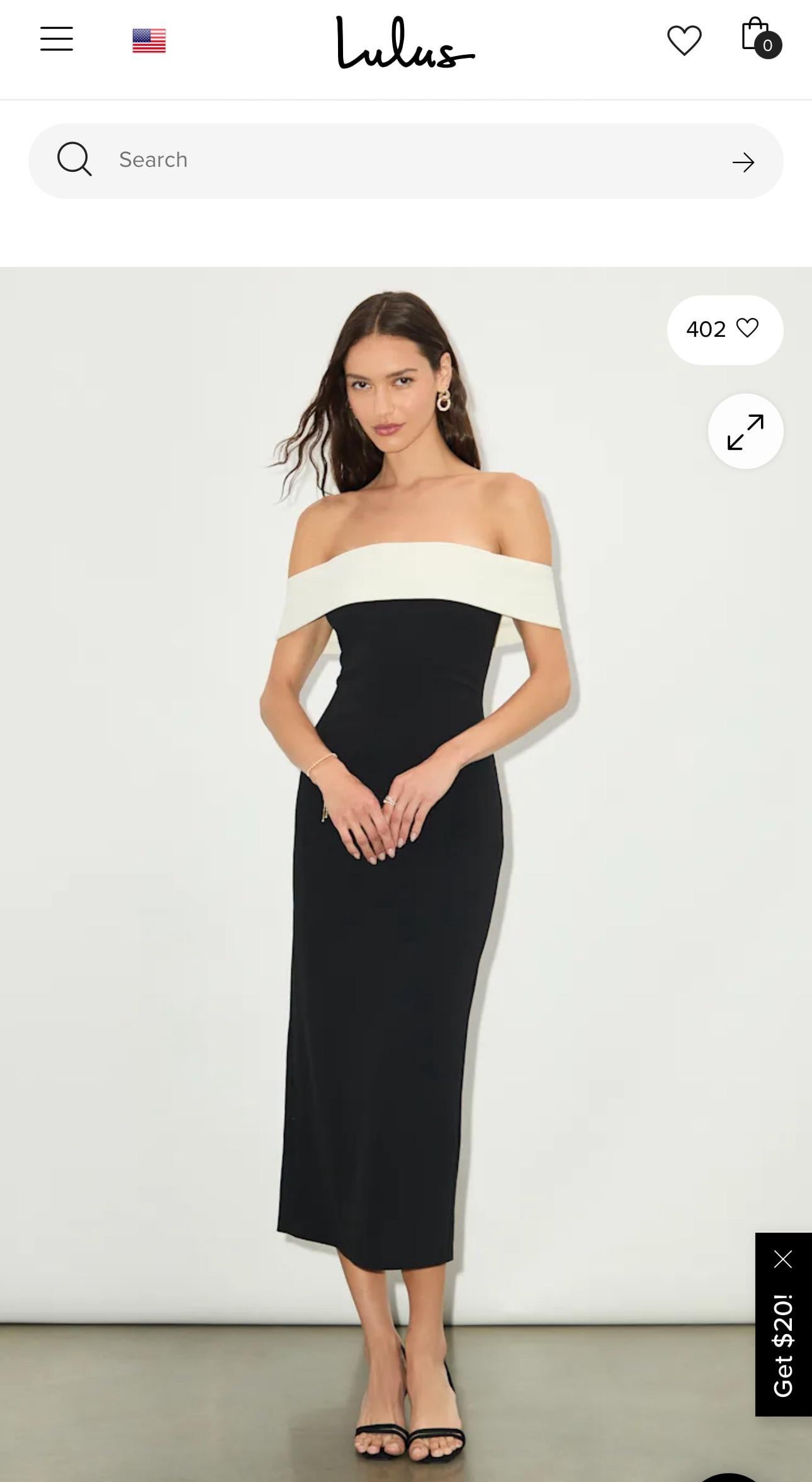
Task: Dismiss the Get $20 banner
Action: pos(783,1259)
